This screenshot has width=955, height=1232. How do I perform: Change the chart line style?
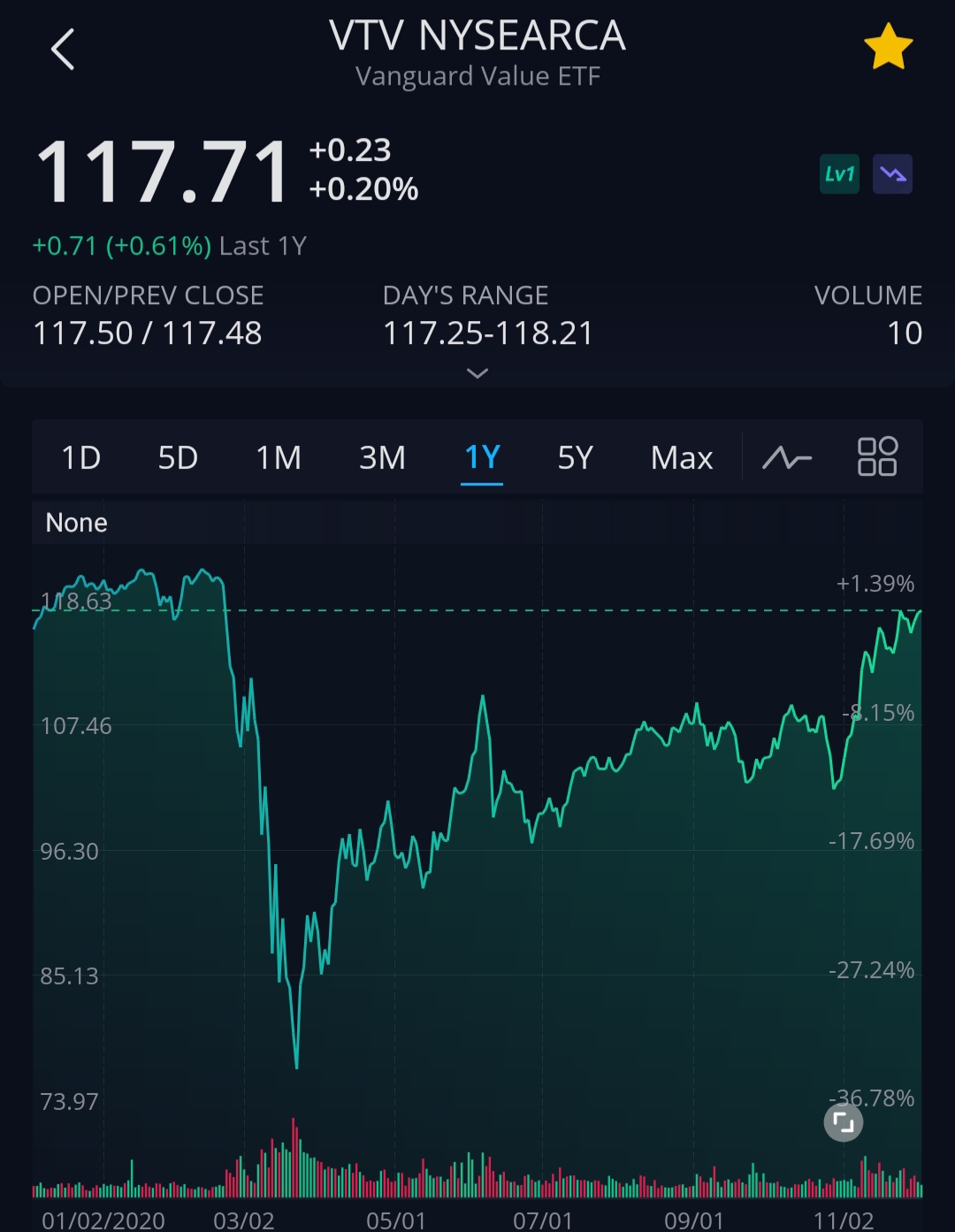click(x=787, y=458)
